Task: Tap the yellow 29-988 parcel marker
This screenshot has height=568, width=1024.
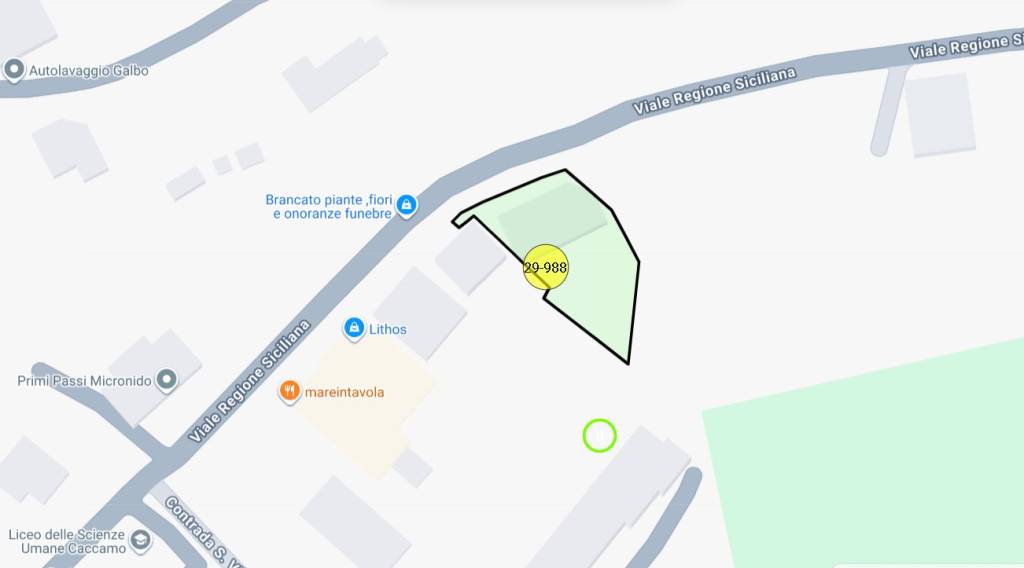Action: (x=545, y=267)
